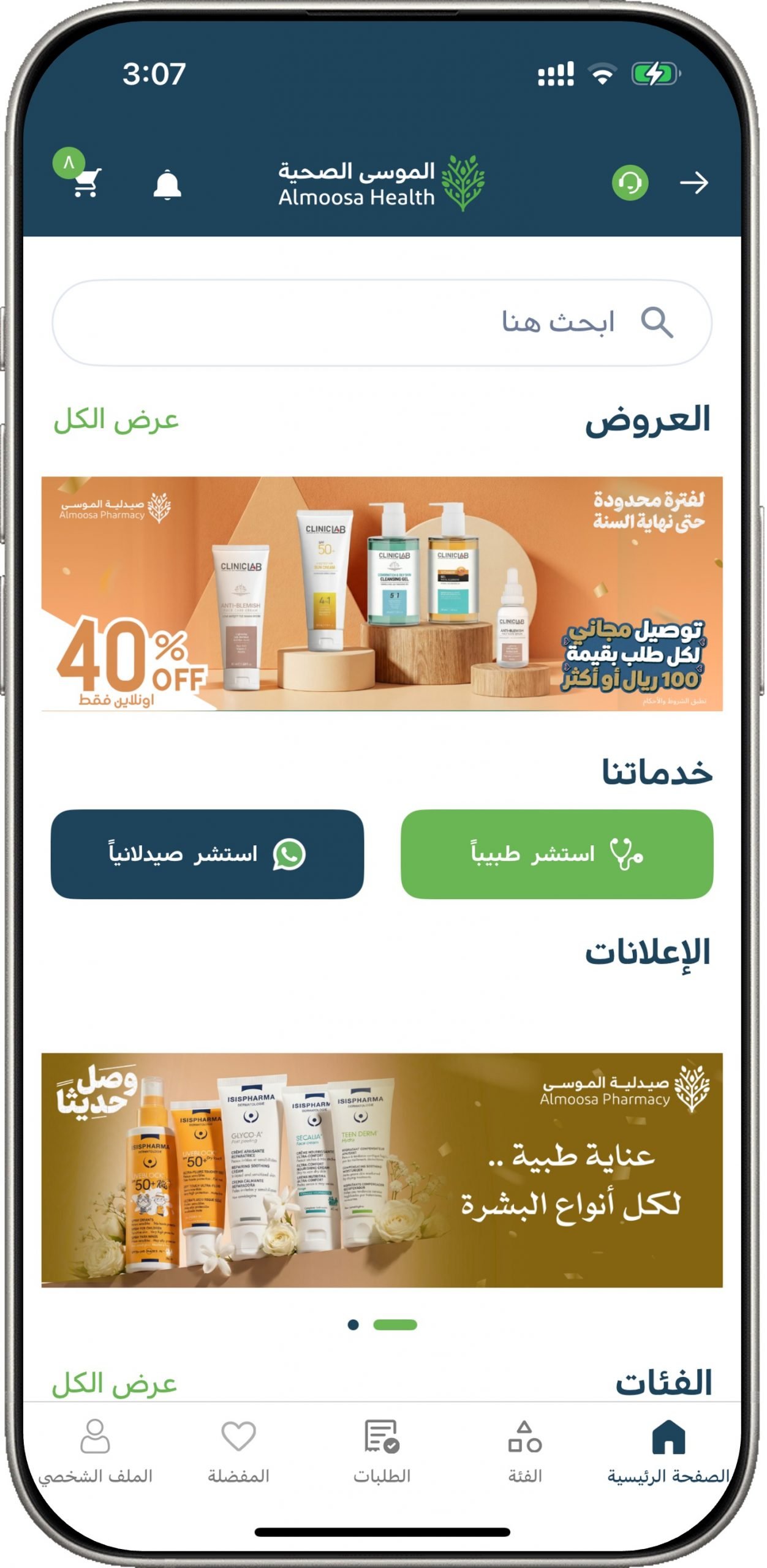
Task: Tap the استشر طبيباً button
Action: pyautogui.click(x=557, y=854)
